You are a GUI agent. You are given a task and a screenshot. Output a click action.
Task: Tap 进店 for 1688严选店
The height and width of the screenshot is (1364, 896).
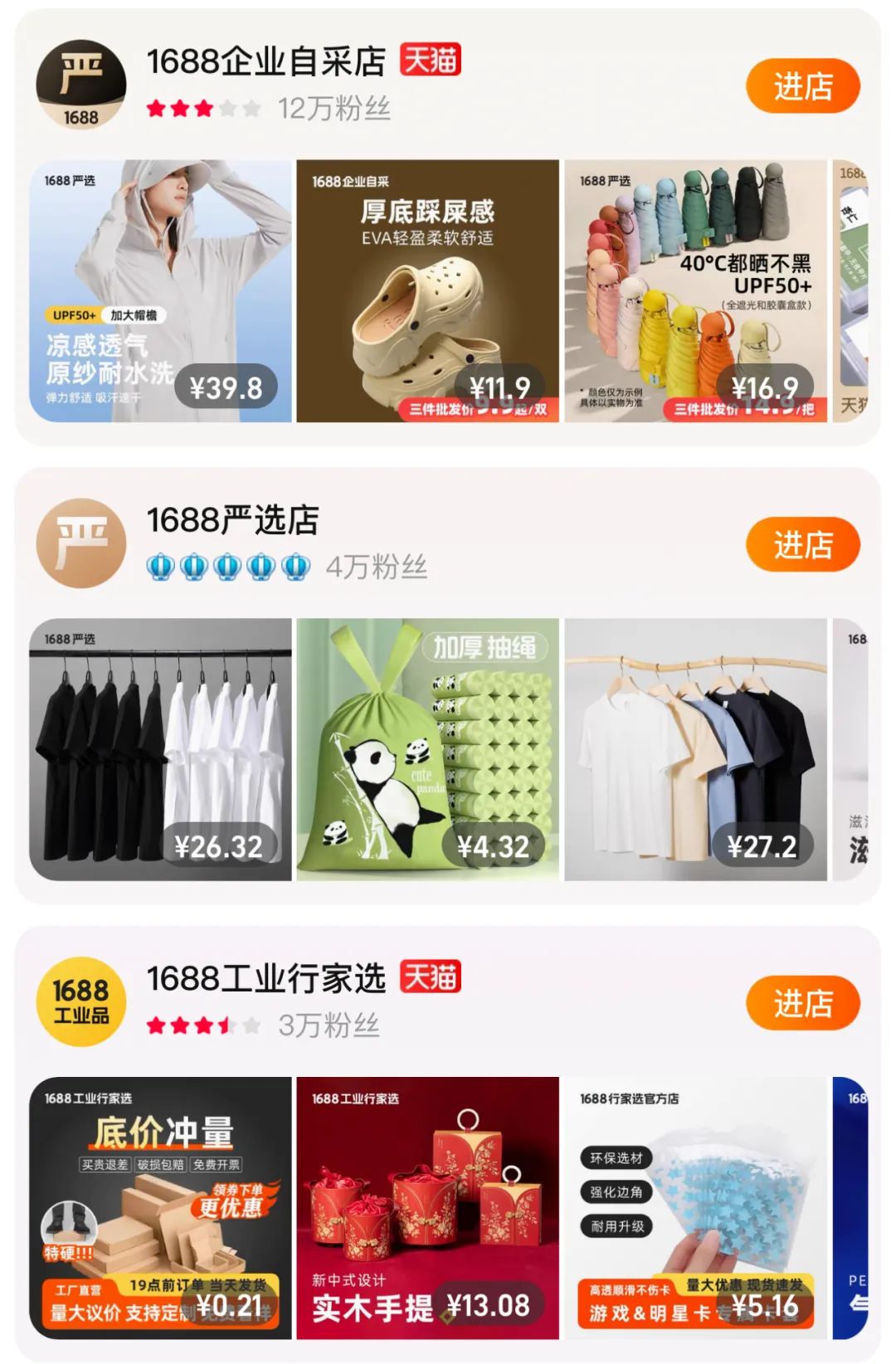click(802, 545)
